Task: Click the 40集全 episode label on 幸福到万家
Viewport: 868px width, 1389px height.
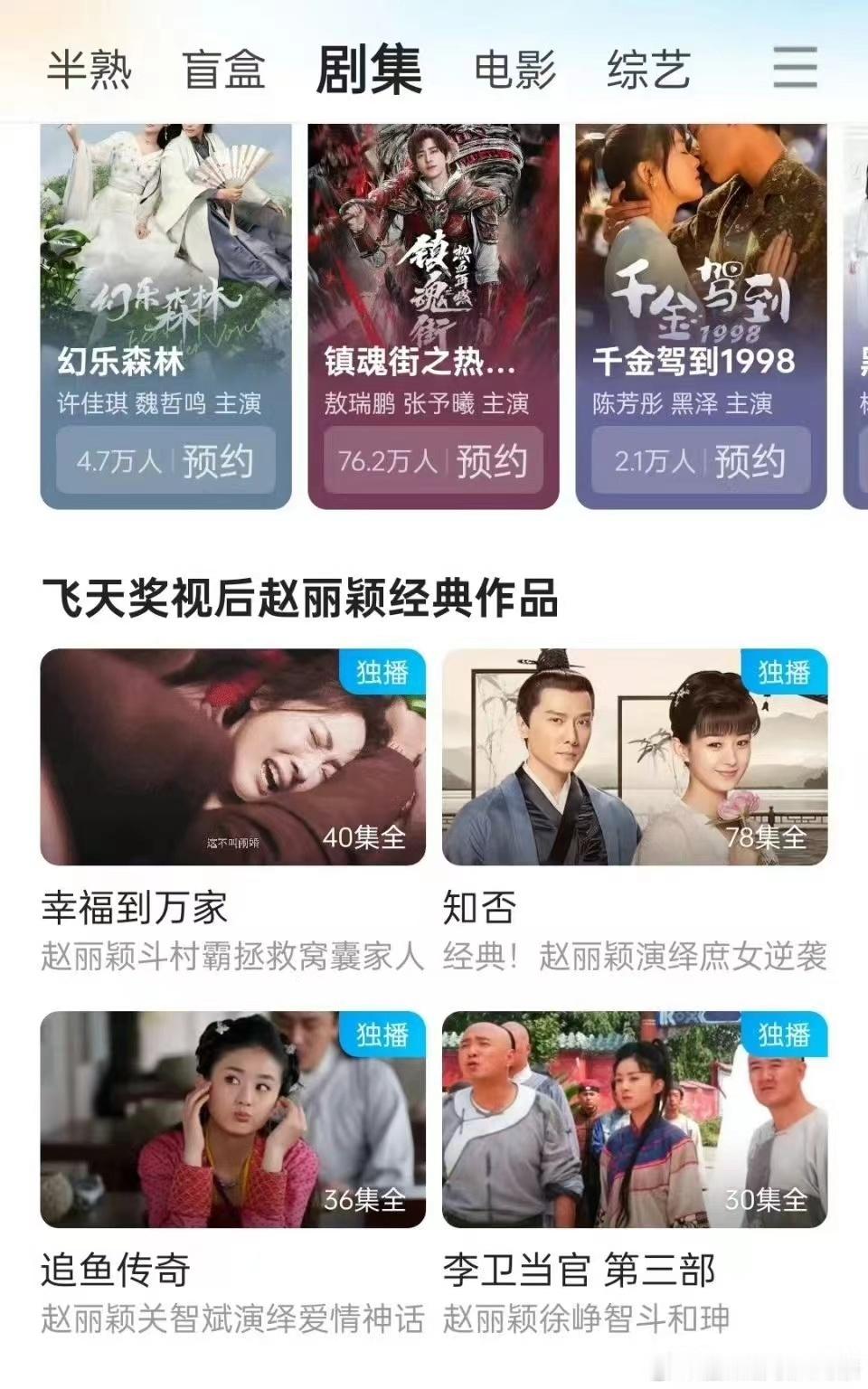Action: tap(365, 838)
